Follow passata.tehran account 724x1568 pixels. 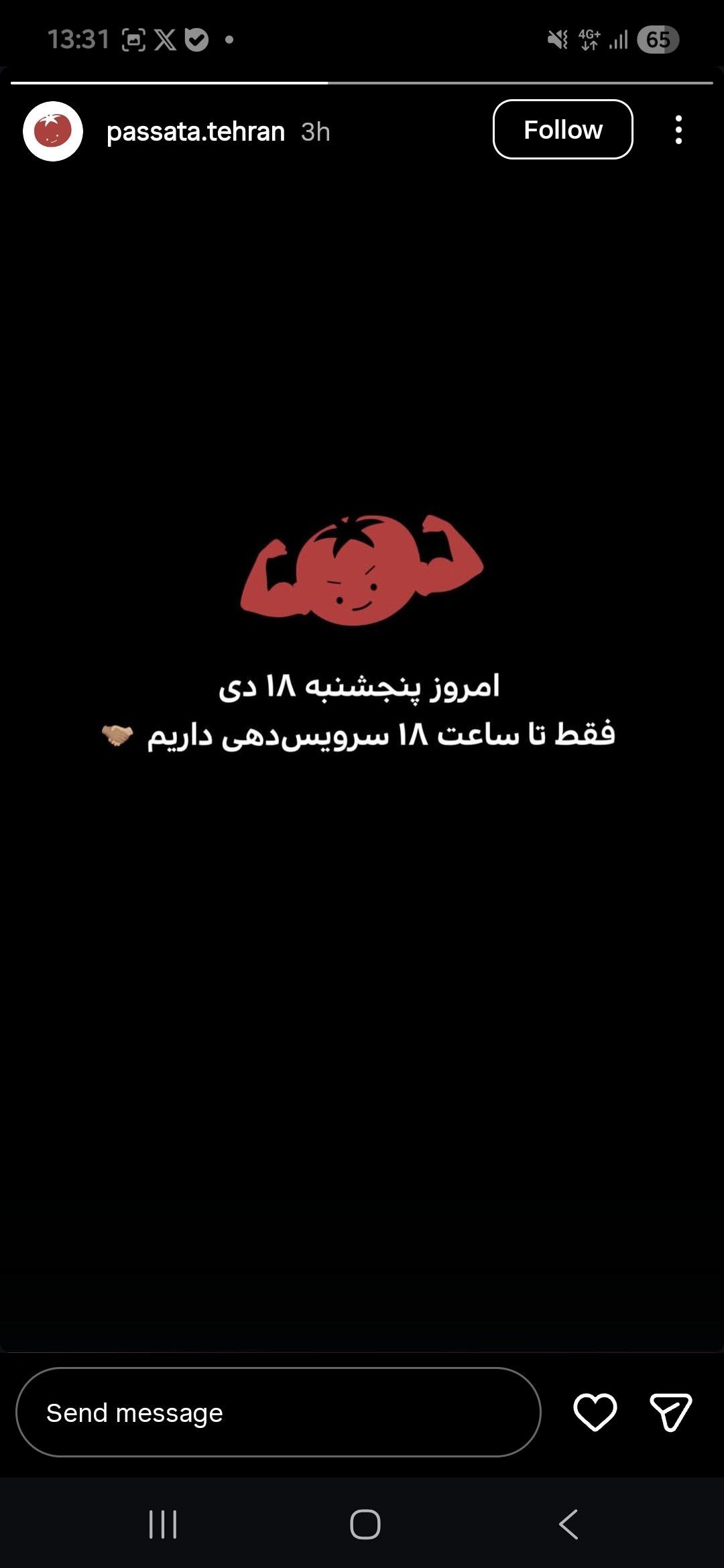[562, 129]
